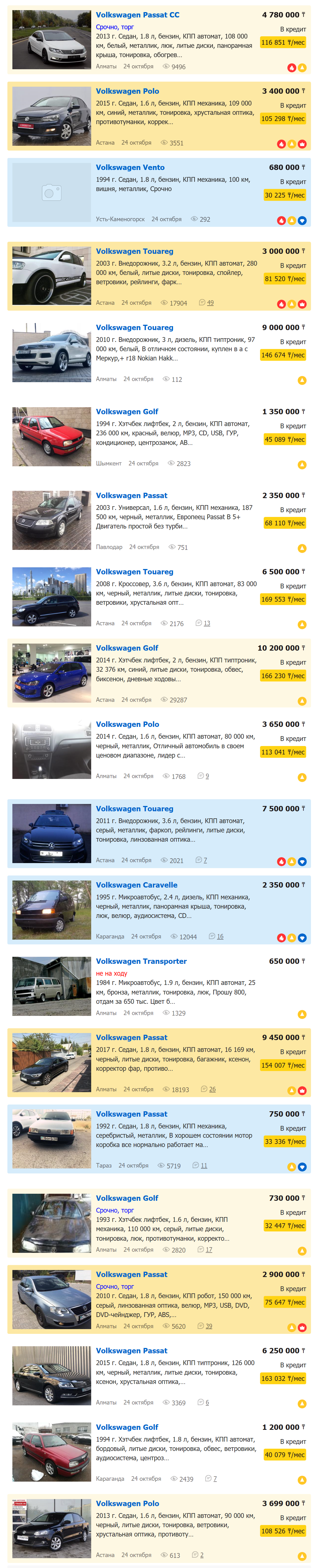Open Volkswagen Golf 730 000 ₸ listing
Image resolution: width=320 pixels, height=1568 pixels.
tap(127, 1198)
